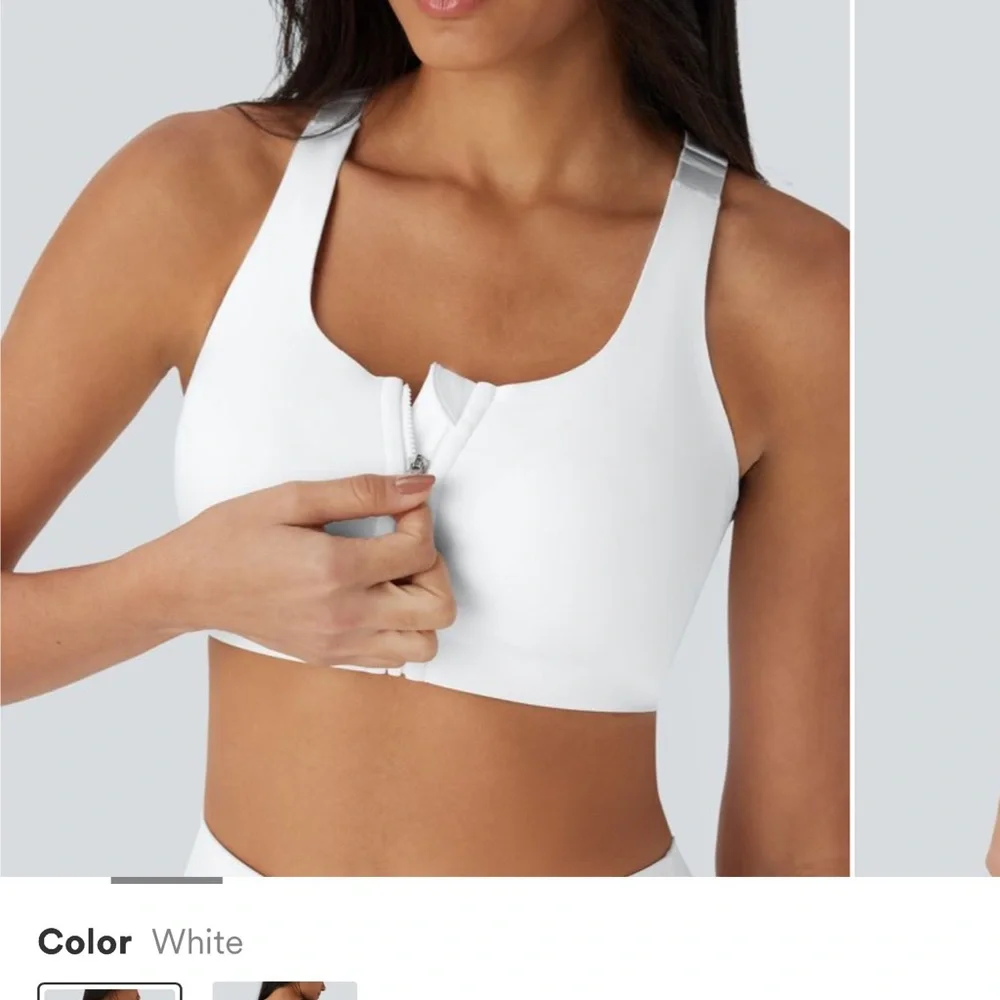Image resolution: width=1000 pixels, height=1000 pixels.
Task: Choose the second color swatch option
Action: [x=284, y=990]
